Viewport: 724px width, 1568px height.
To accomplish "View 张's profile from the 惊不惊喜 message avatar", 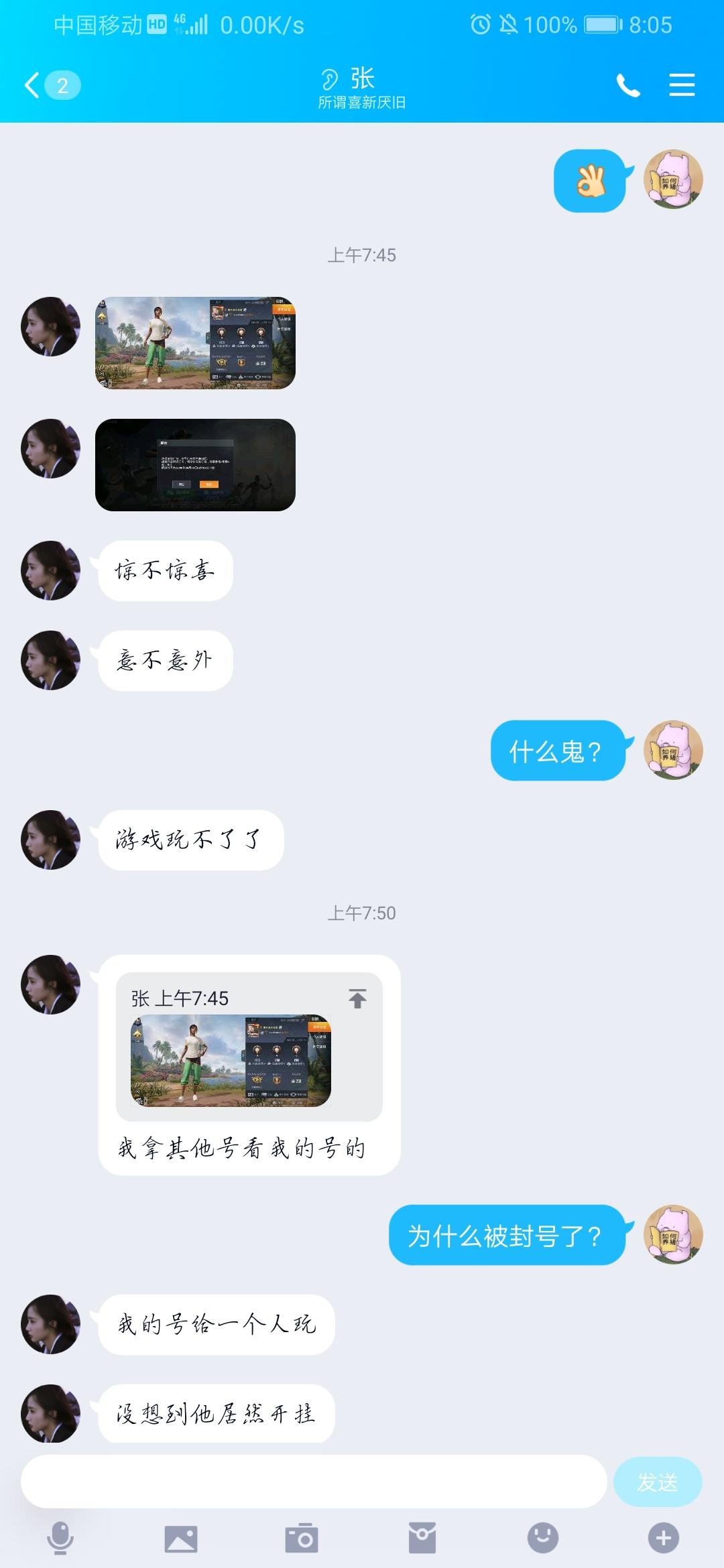I will click(x=51, y=570).
